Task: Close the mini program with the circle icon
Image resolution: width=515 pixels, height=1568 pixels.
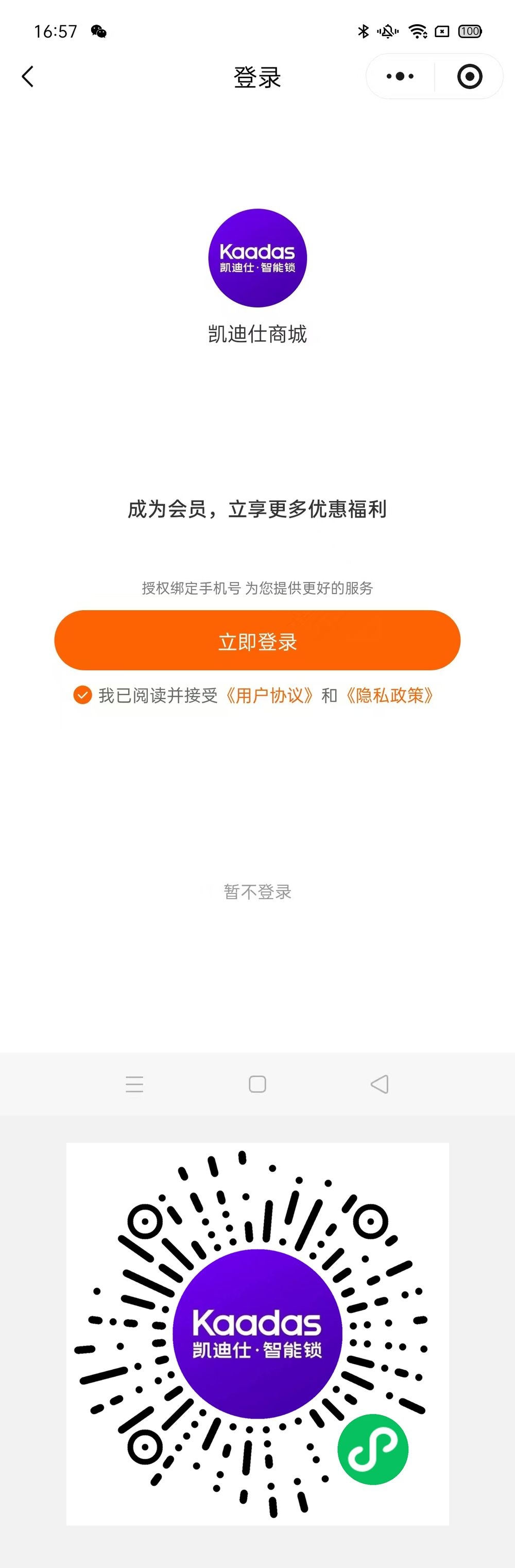Action: click(469, 77)
